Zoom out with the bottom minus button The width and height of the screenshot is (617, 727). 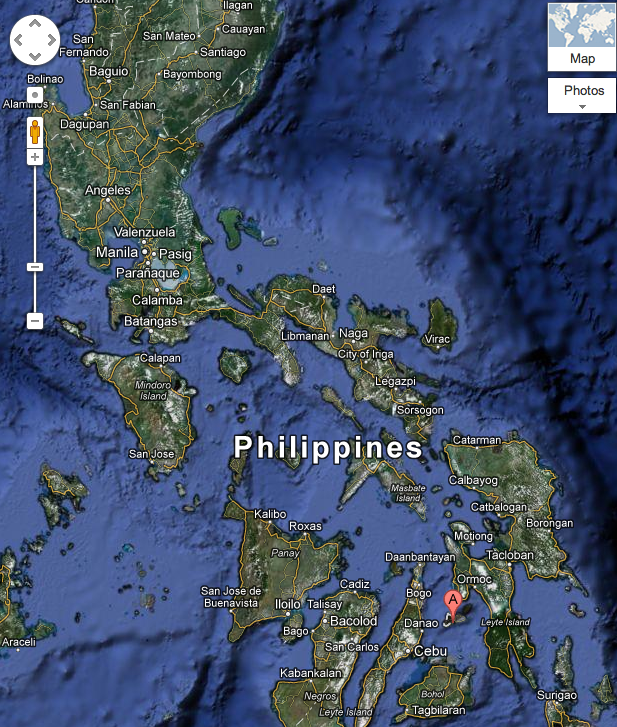click(35, 321)
